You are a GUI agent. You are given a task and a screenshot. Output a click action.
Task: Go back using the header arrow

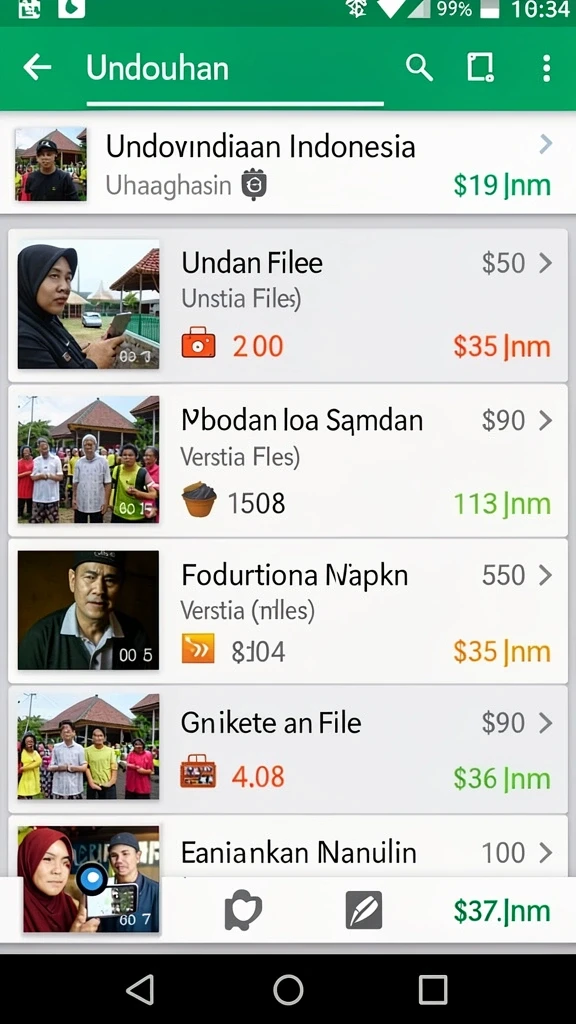coord(37,67)
